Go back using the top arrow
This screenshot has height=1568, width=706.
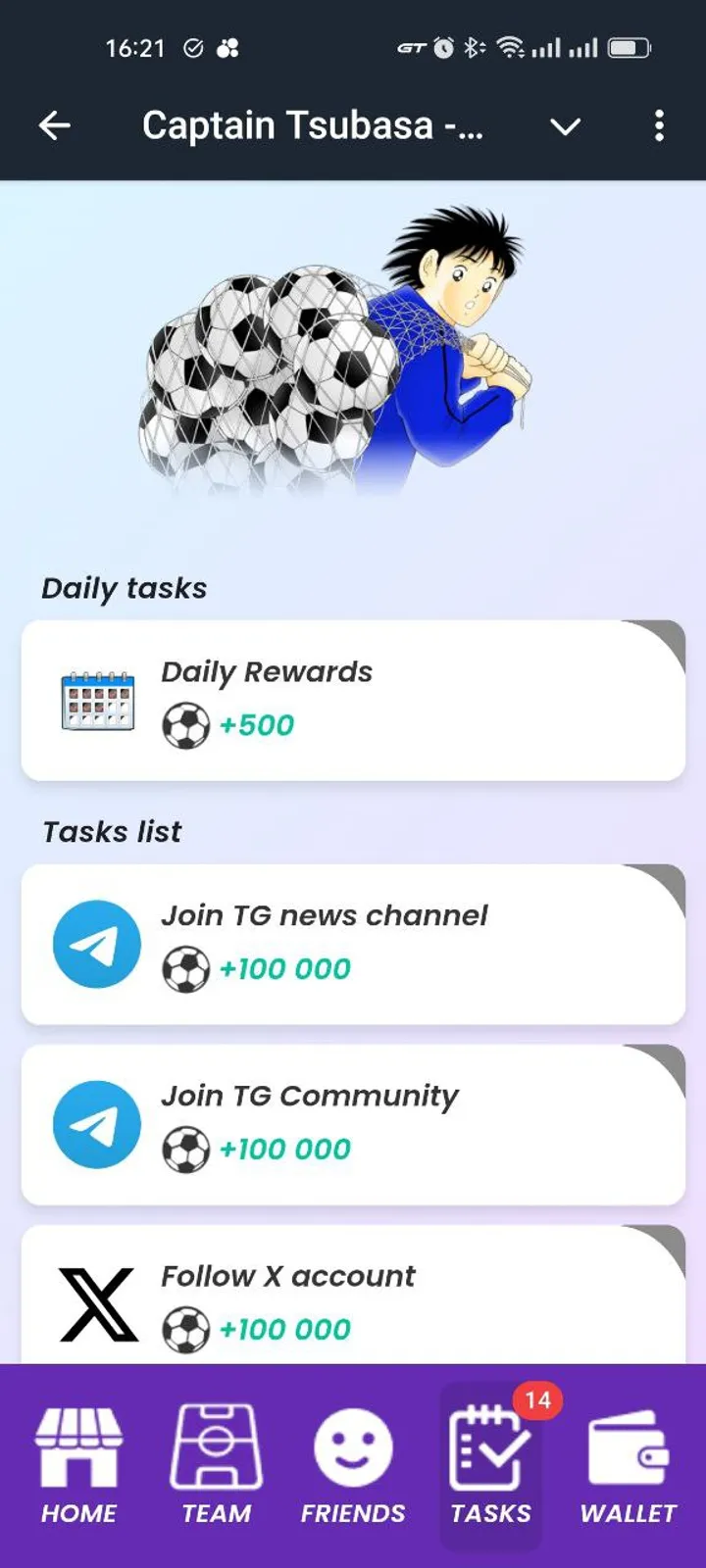55,125
